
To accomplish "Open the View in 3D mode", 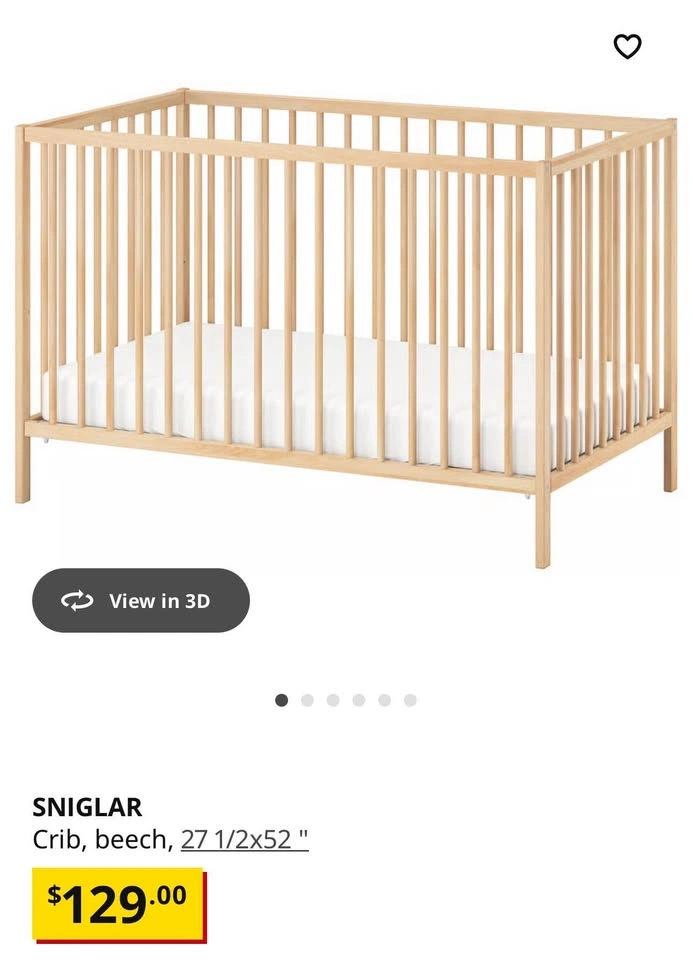I will pyautogui.click(x=141, y=601).
